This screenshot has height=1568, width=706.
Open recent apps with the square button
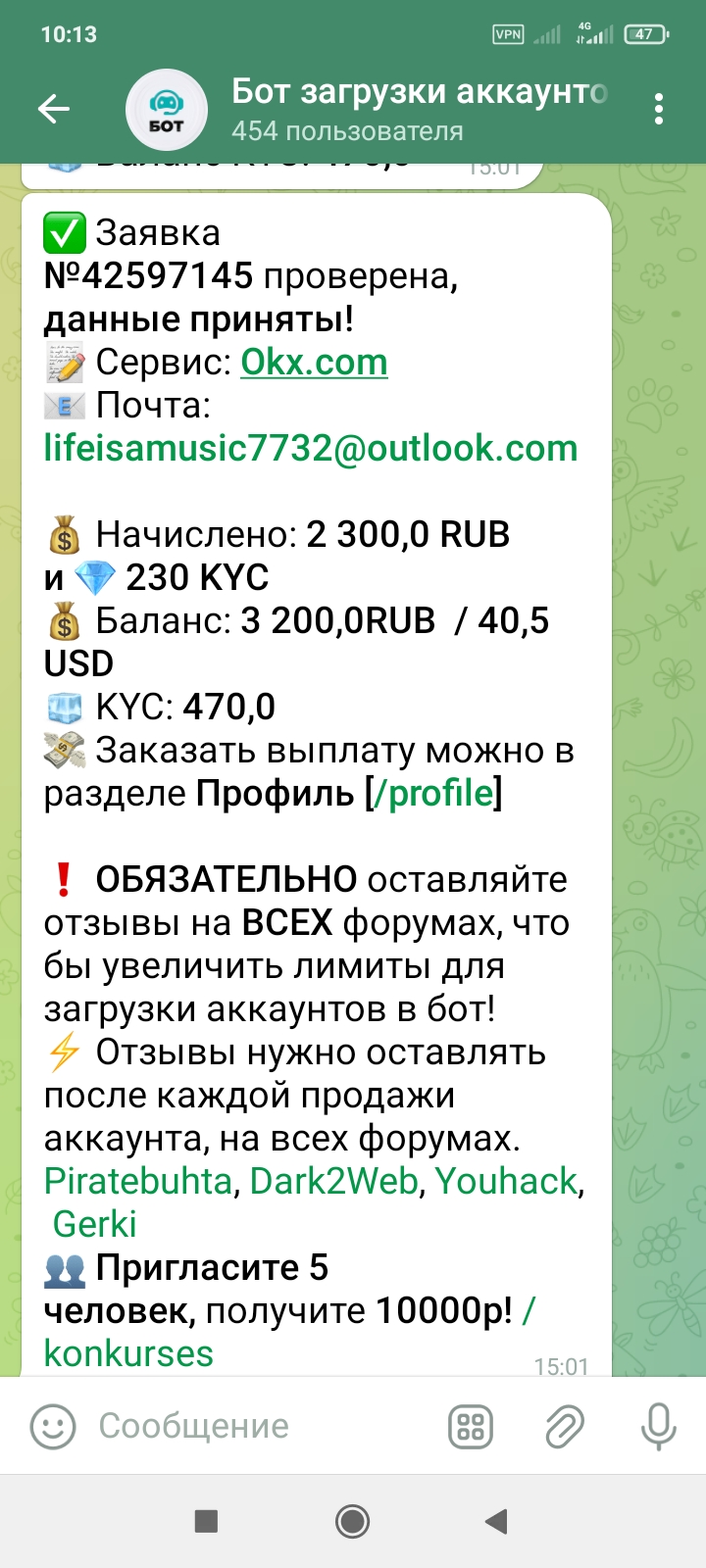(x=206, y=1521)
